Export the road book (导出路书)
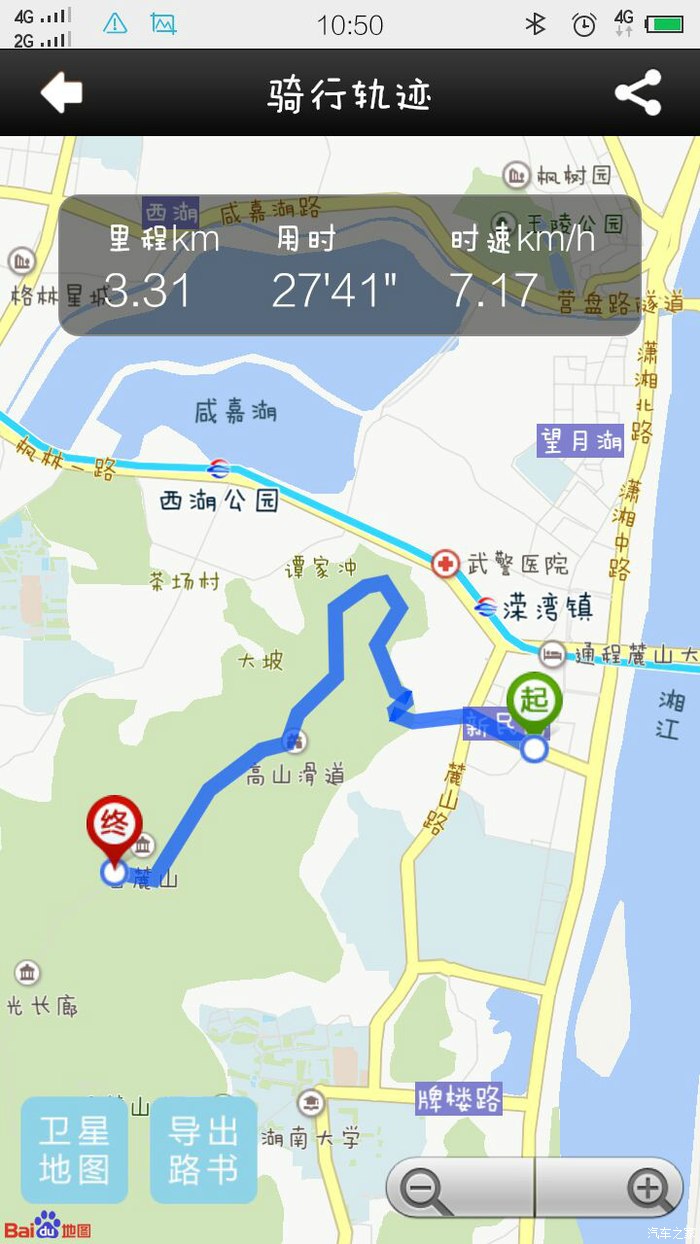This screenshot has width=700, height=1244. pyautogui.click(x=204, y=1150)
